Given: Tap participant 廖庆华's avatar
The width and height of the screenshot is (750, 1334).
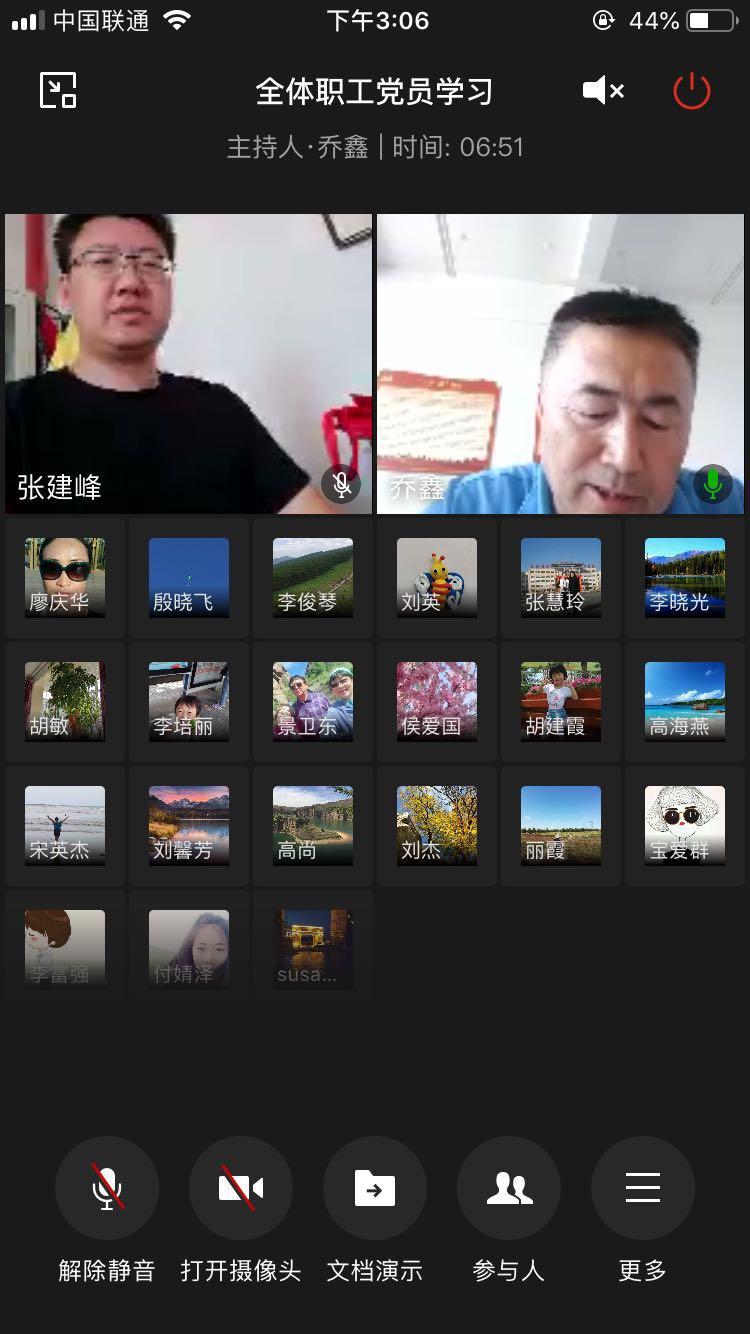Looking at the screenshot, I should click(x=65, y=577).
